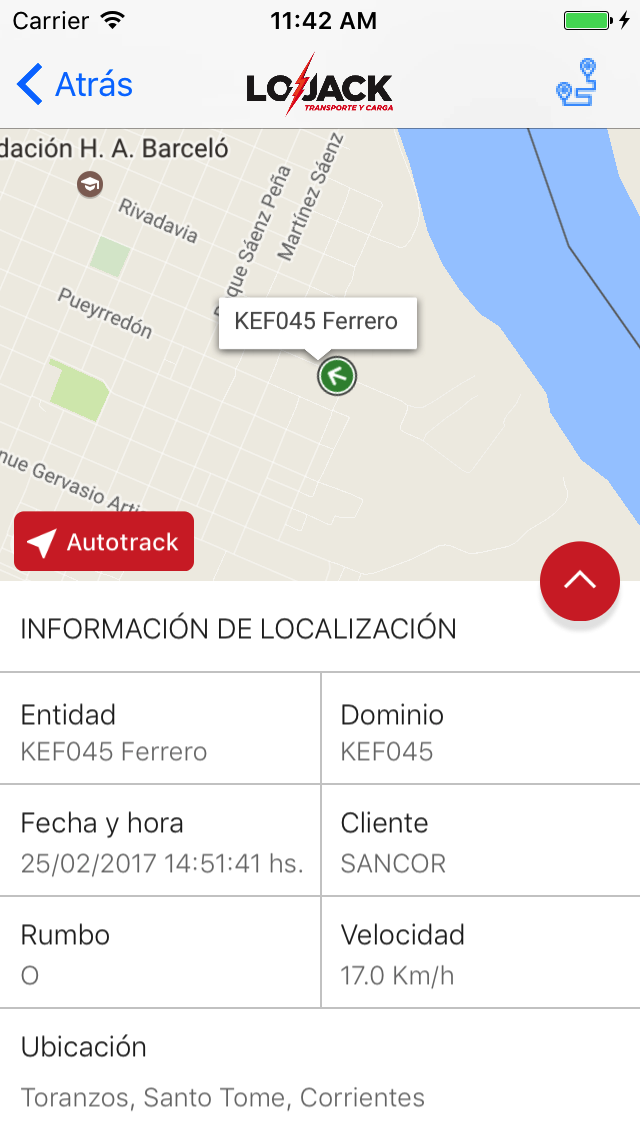Go back with the Atrás button
Viewport: 640px width, 1136px height.
pyautogui.click(x=75, y=85)
